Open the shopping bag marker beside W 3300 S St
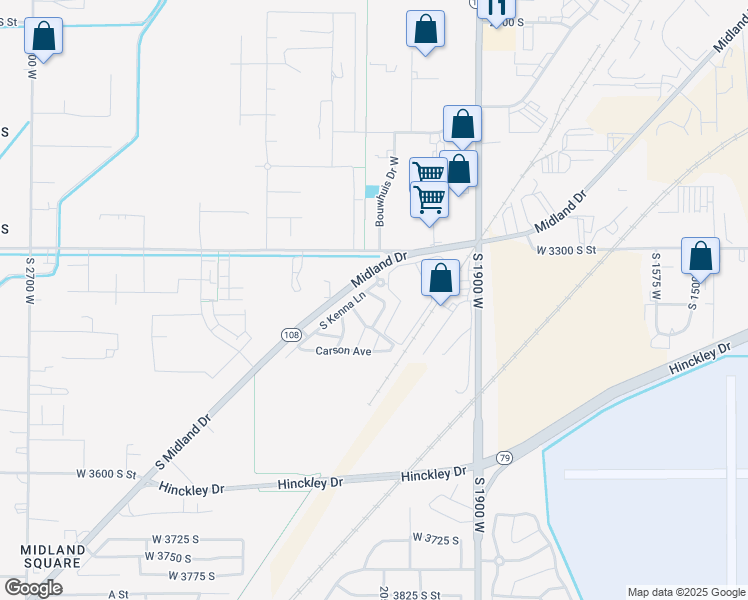748x600 pixels. pos(701,256)
